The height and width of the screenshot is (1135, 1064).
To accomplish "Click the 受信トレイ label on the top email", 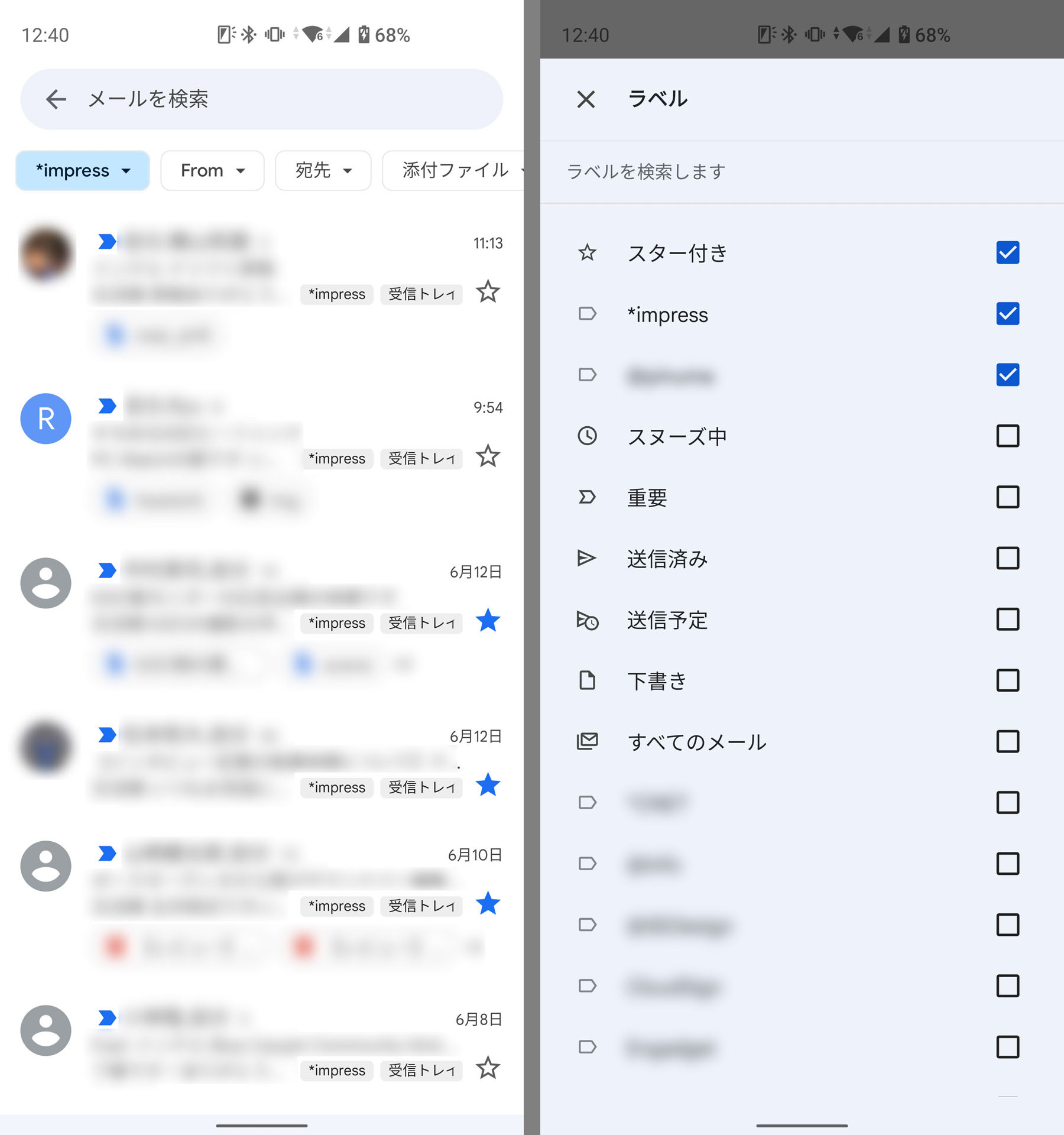I will (x=421, y=294).
